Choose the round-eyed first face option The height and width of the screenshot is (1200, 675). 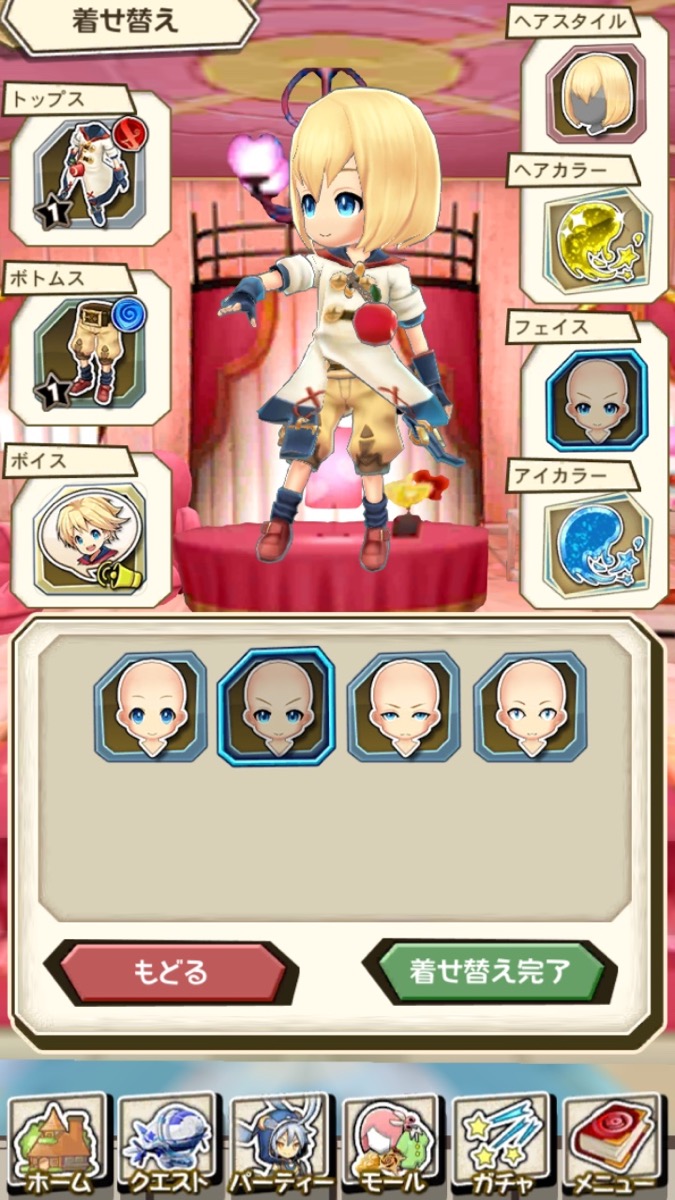click(150, 707)
